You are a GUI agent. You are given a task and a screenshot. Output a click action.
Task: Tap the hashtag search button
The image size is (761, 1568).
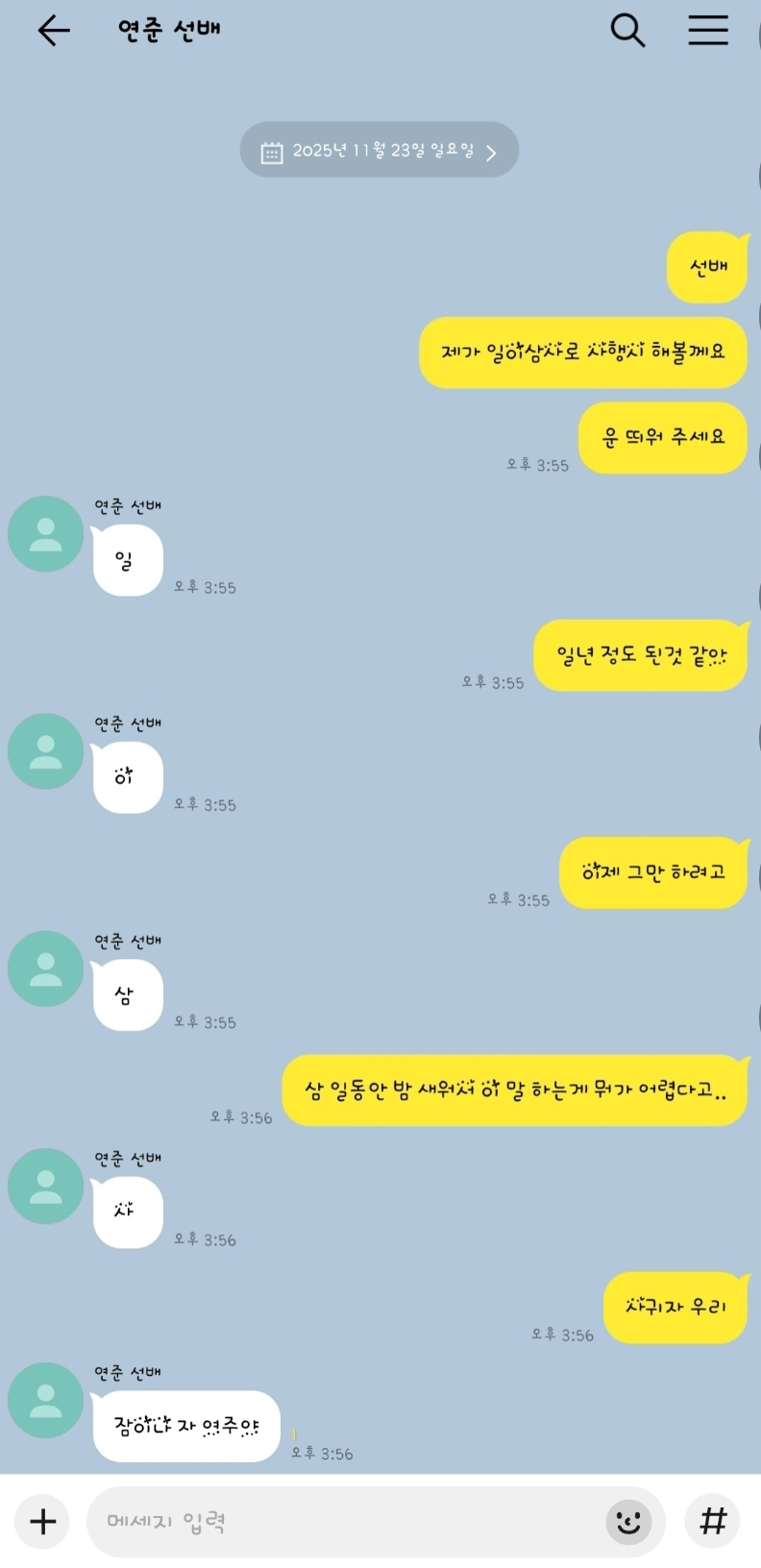point(712,1521)
